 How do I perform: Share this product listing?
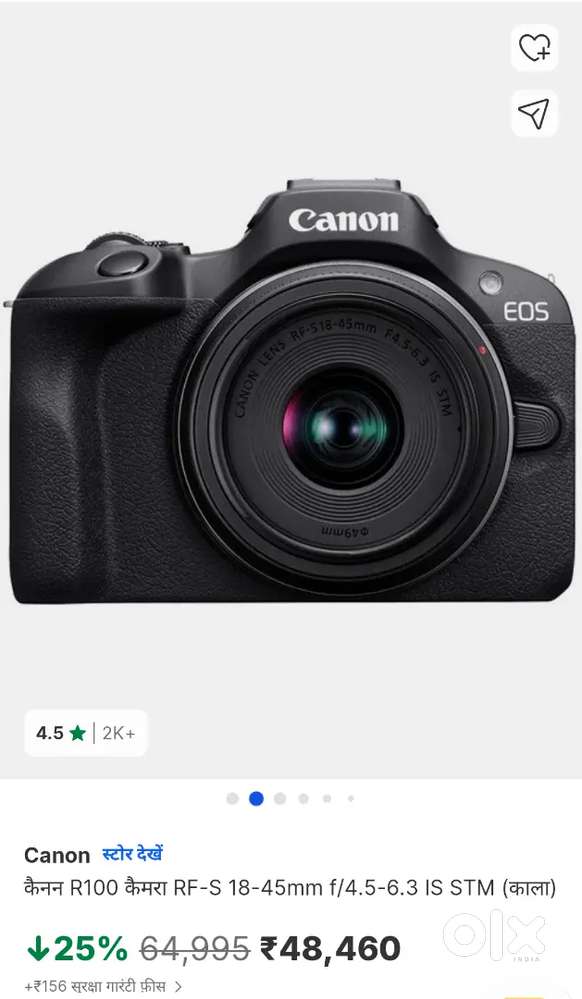click(x=534, y=113)
